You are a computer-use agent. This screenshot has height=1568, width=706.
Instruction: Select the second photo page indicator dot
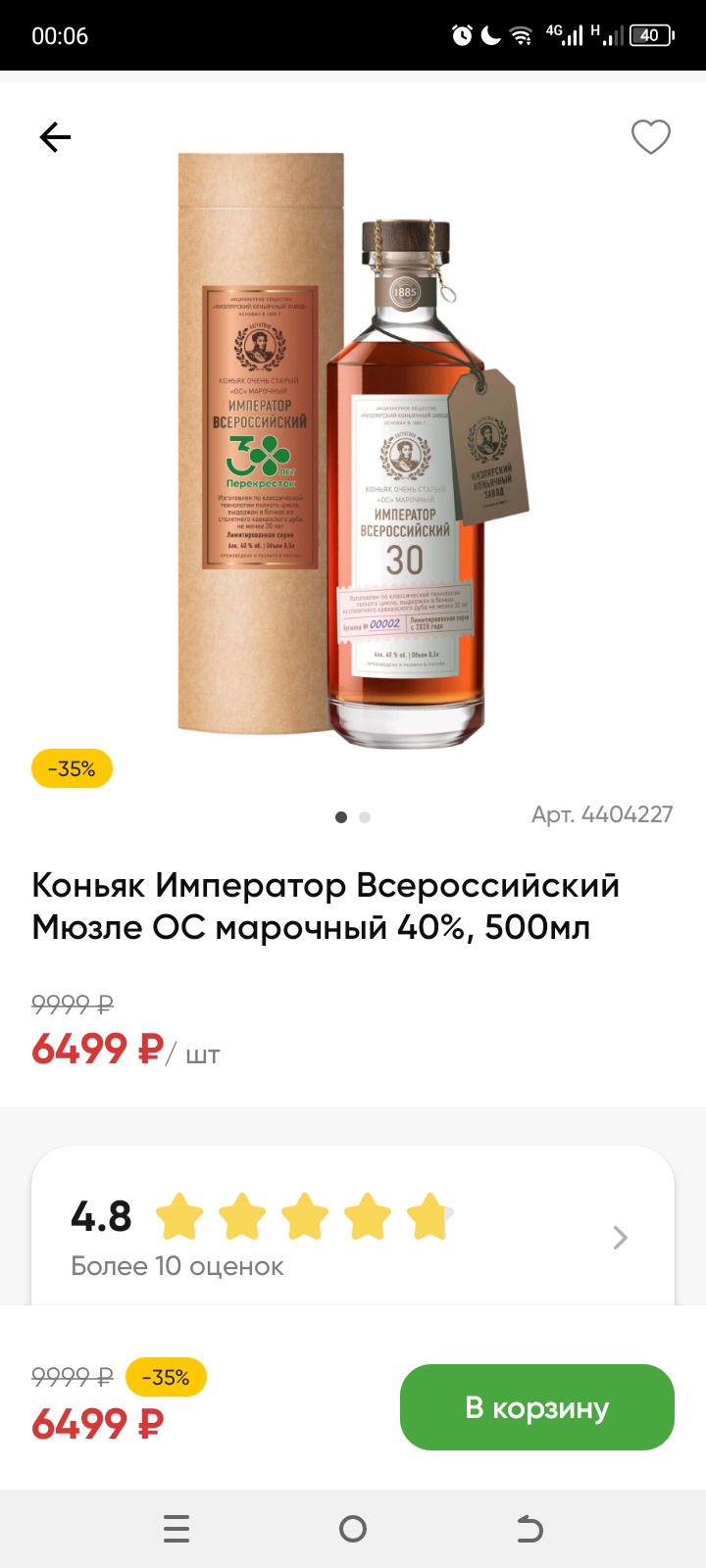click(x=365, y=817)
